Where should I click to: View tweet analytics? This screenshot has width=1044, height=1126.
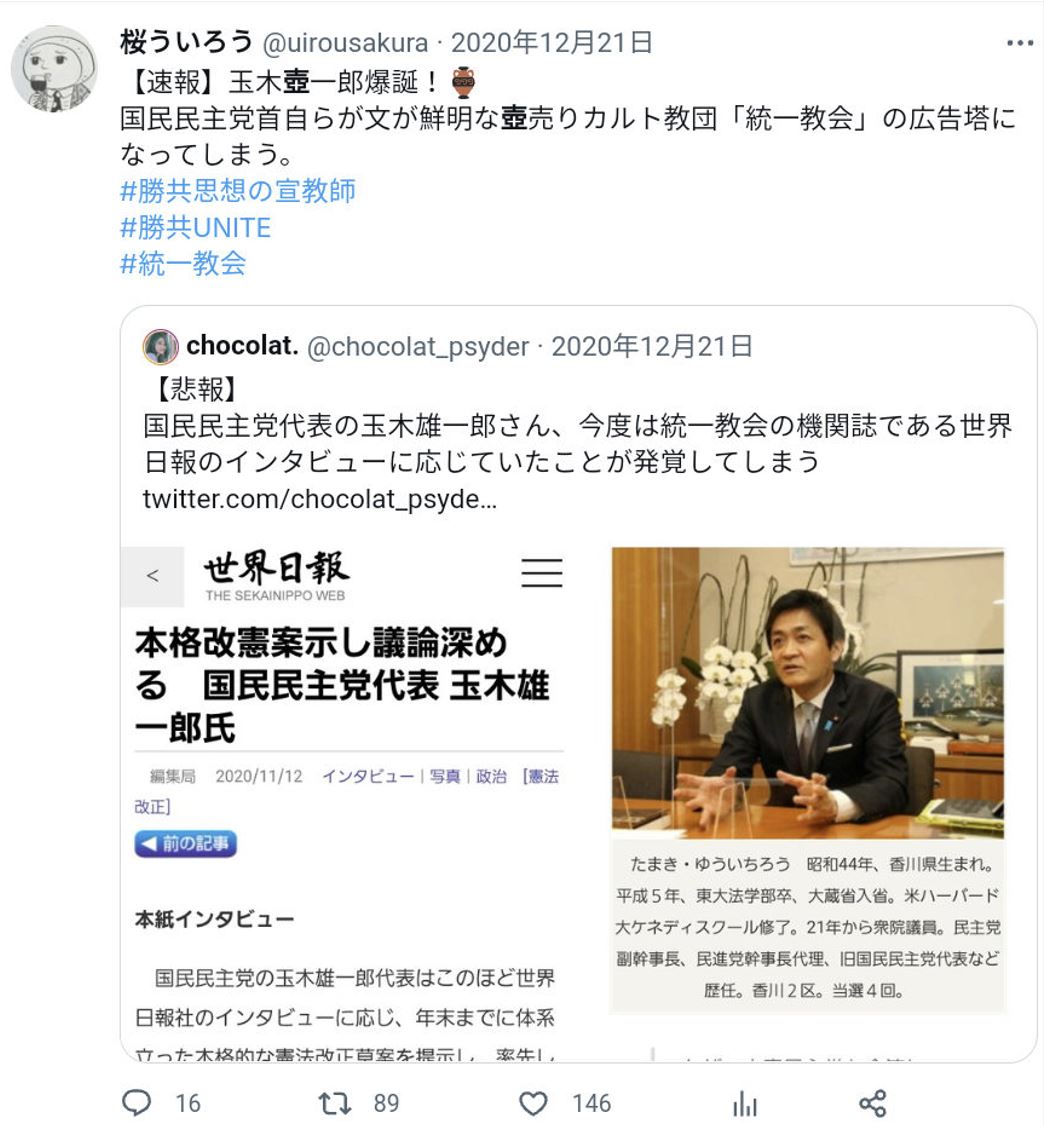(x=744, y=1103)
